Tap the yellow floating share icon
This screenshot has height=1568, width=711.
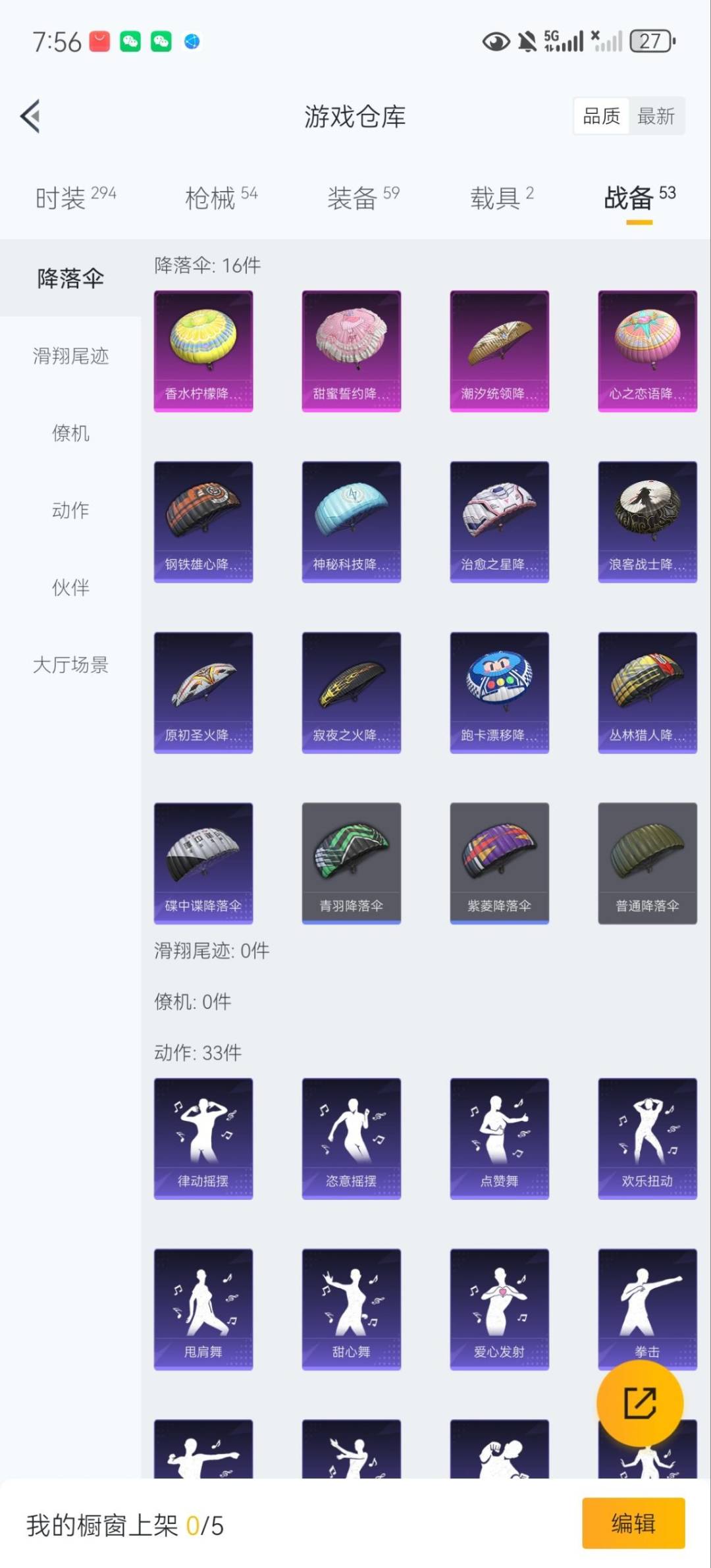tap(639, 1403)
